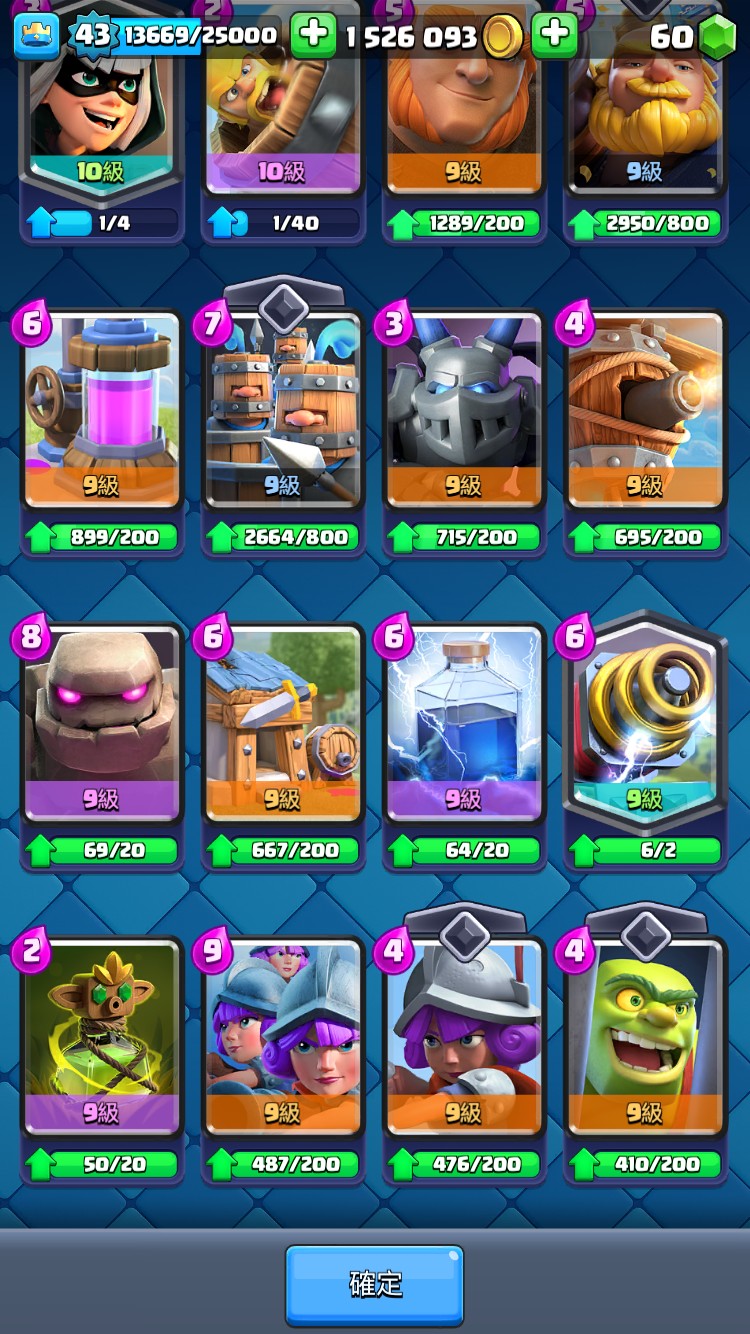The image size is (750, 1334).
Task: Tap the 確定 confirm button
Action: pos(375,1284)
